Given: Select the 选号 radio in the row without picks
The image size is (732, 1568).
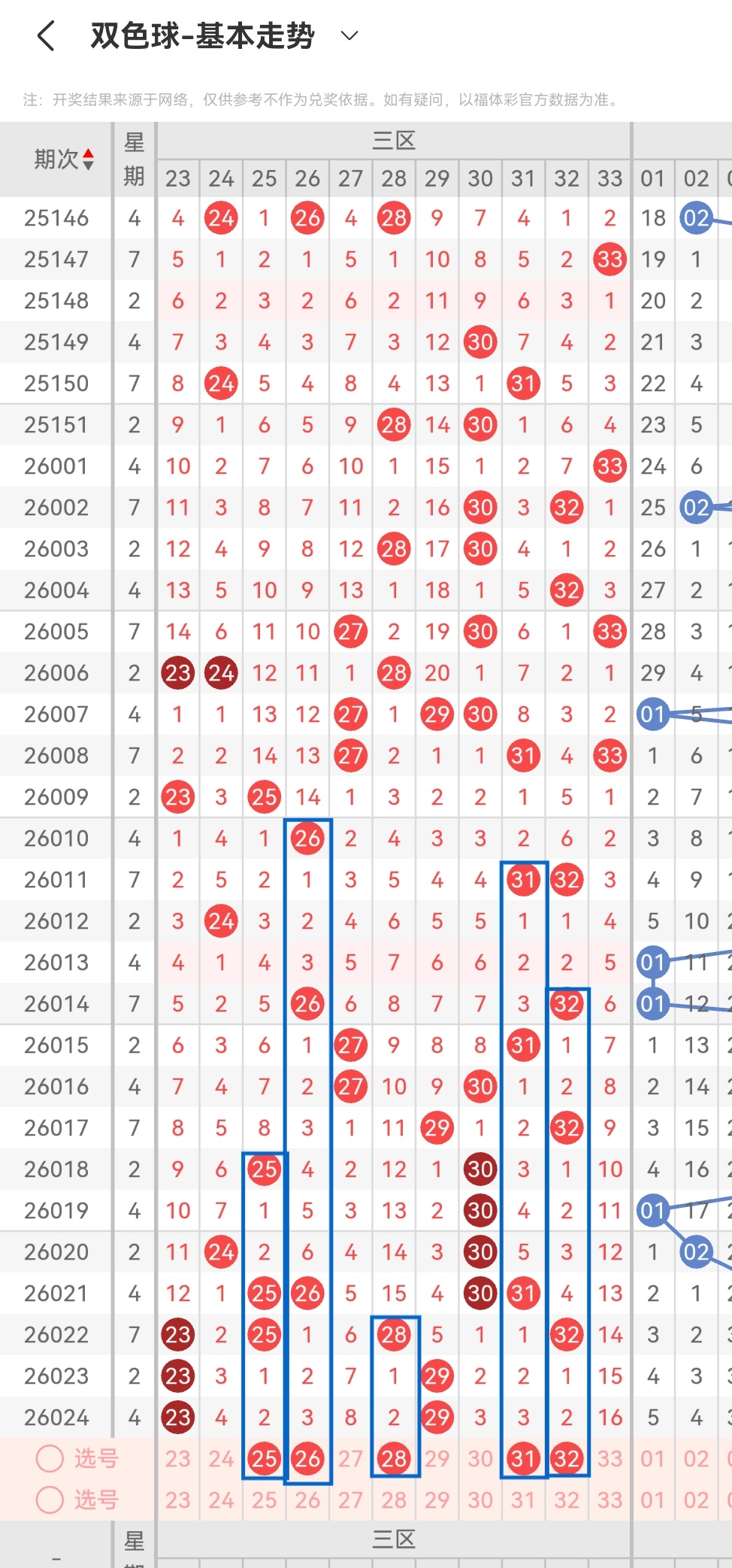Looking at the screenshot, I should (x=50, y=1500).
